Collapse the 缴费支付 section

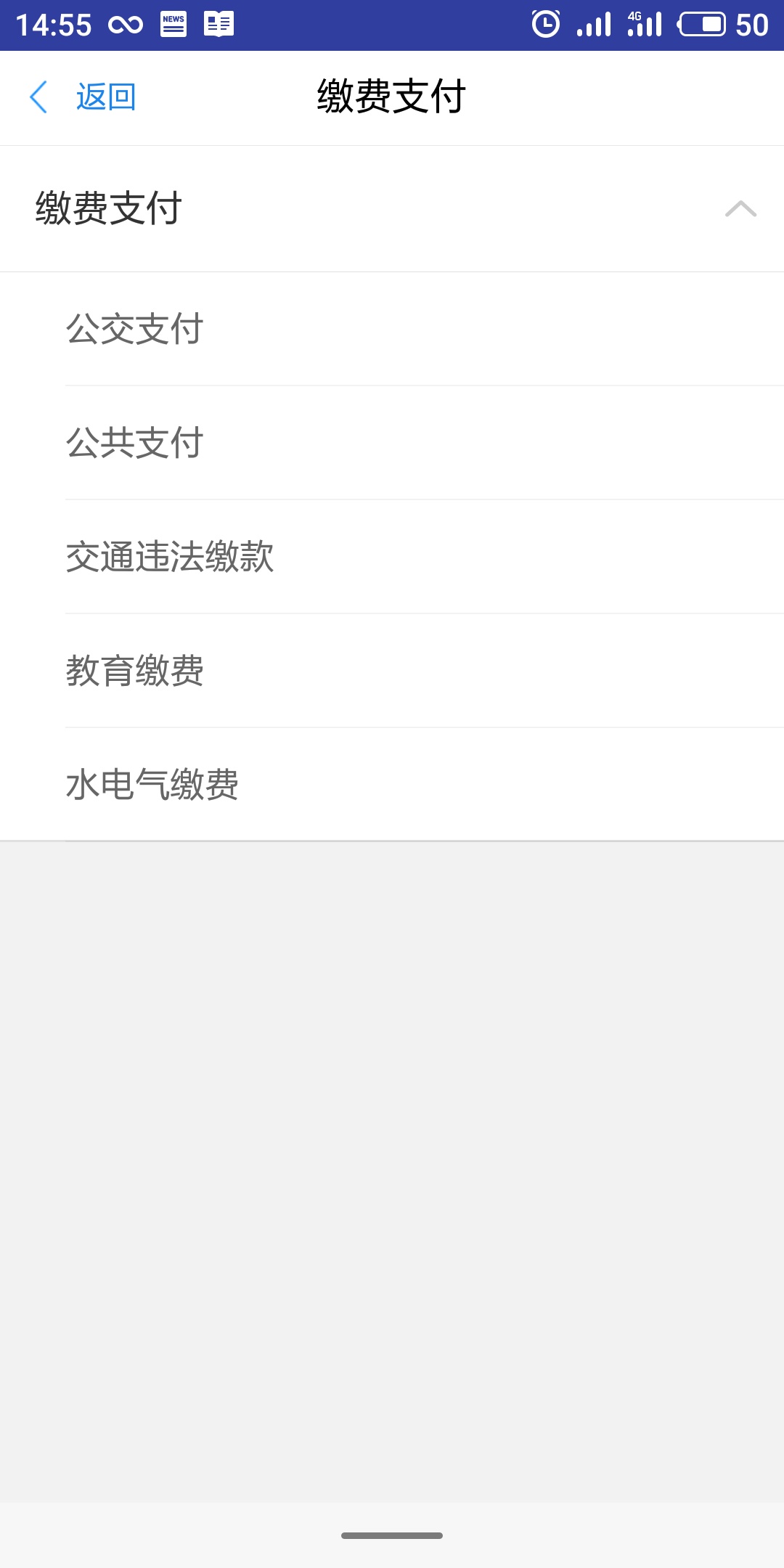(x=392, y=209)
